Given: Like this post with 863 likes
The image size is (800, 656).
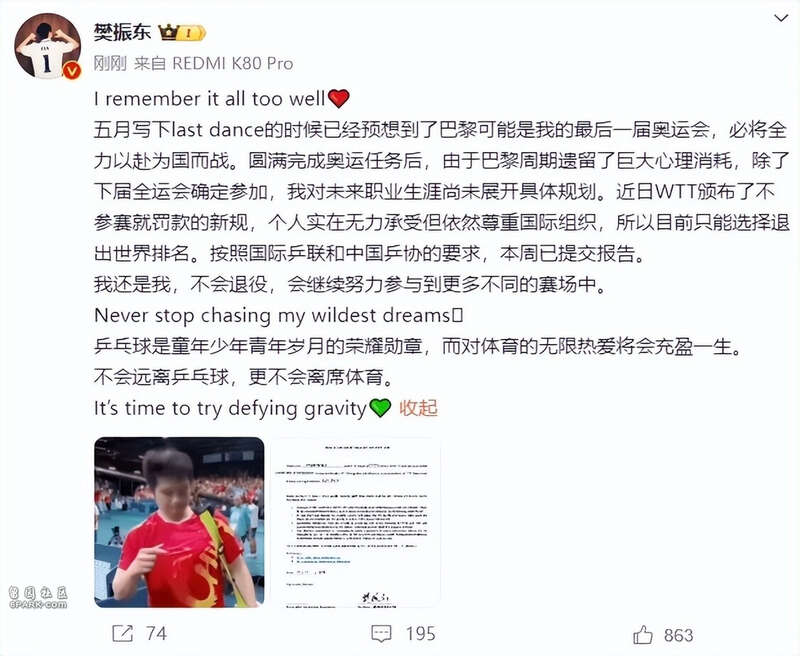Looking at the screenshot, I should pos(662,633).
